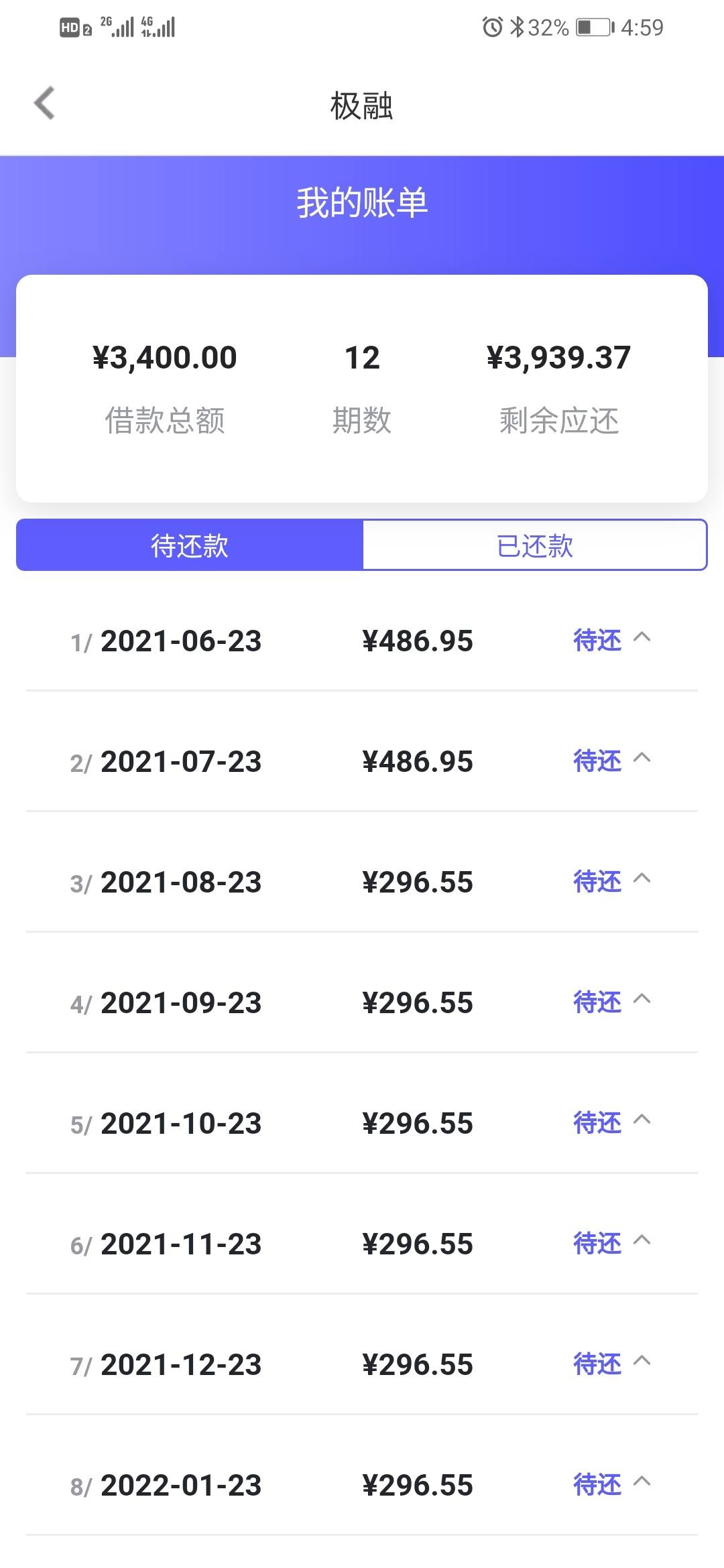Toggle details for installment 2021-09-23
This screenshot has width=724, height=1568.
coord(362,1003)
